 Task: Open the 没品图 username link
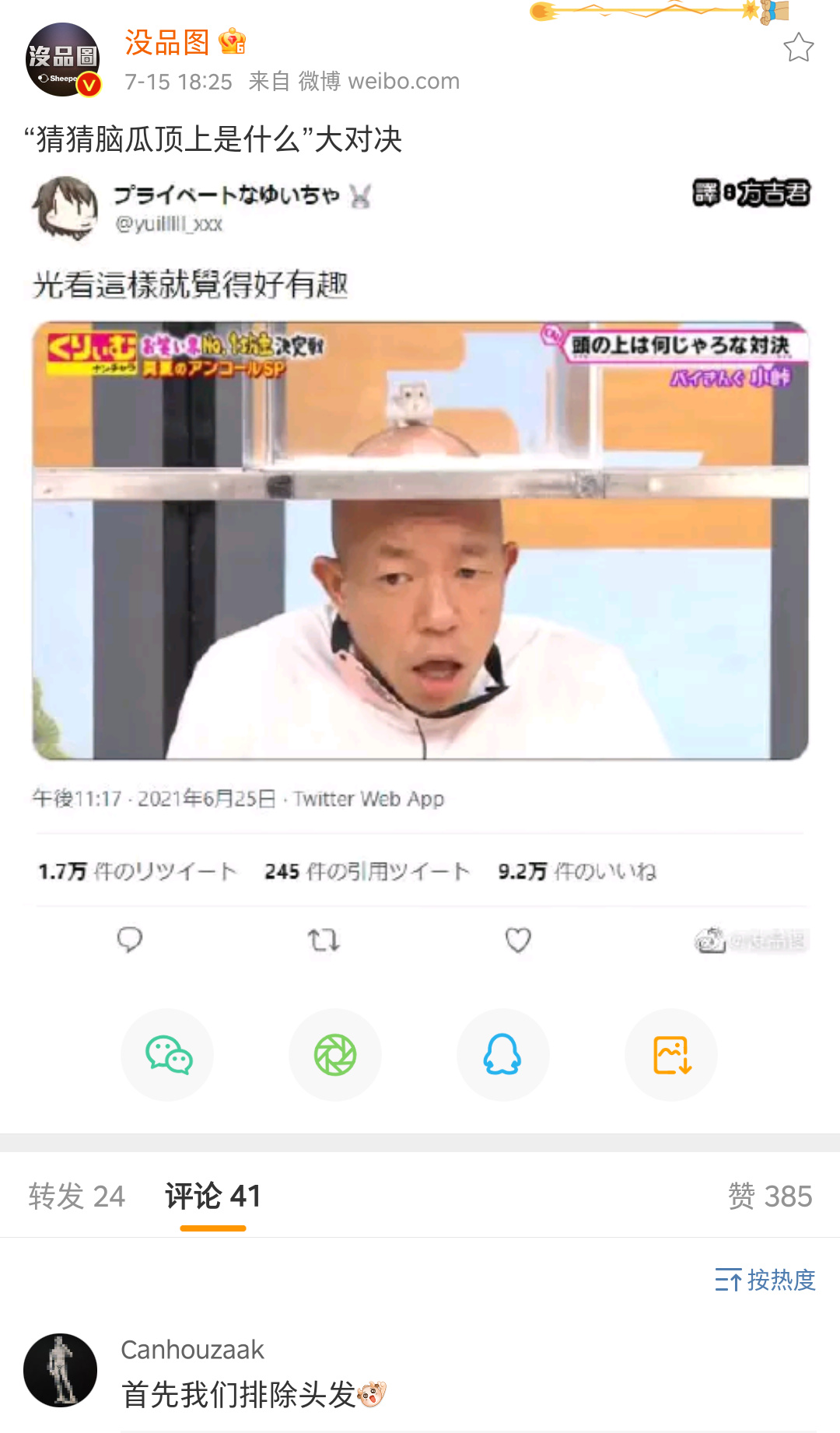click(167, 42)
